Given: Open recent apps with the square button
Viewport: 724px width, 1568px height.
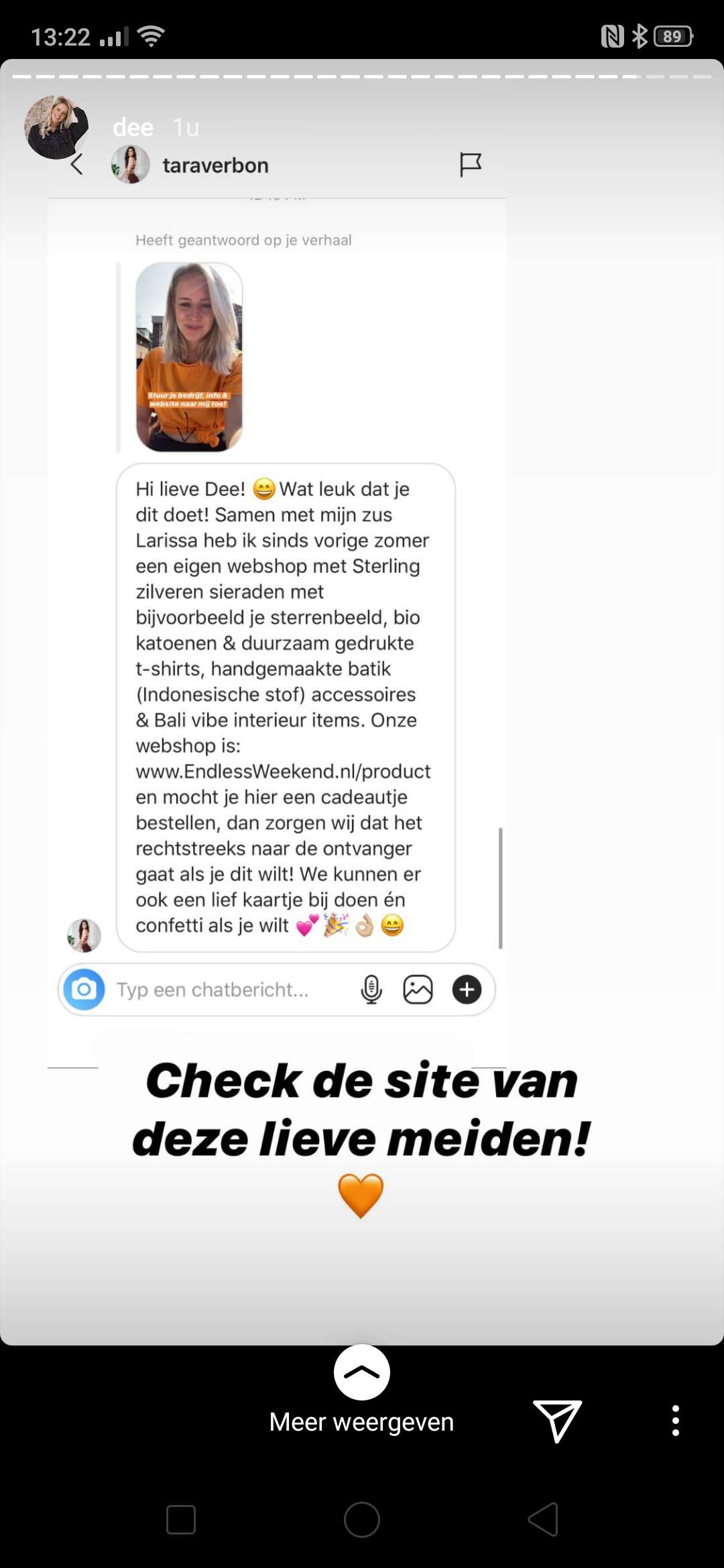Looking at the screenshot, I should [181, 1519].
